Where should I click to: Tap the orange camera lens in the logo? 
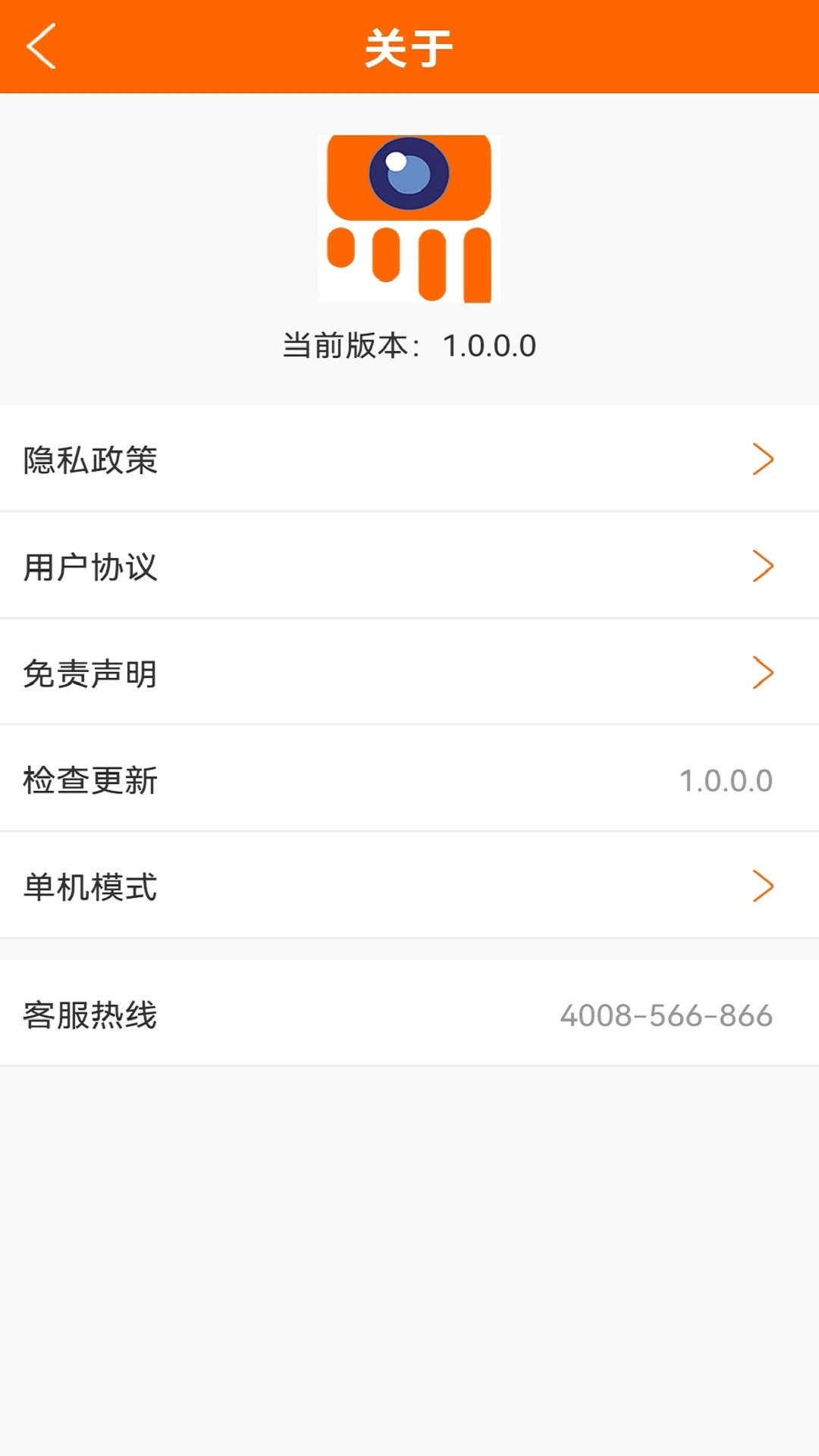click(408, 174)
